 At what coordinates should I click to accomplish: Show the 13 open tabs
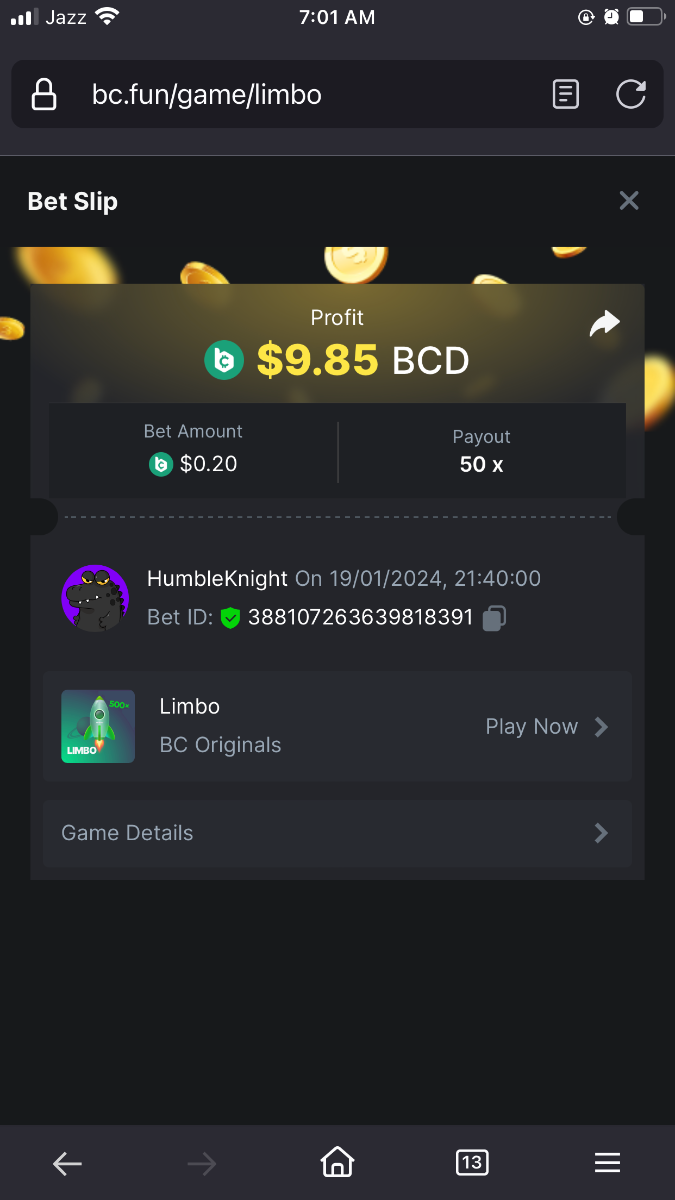point(472,1162)
